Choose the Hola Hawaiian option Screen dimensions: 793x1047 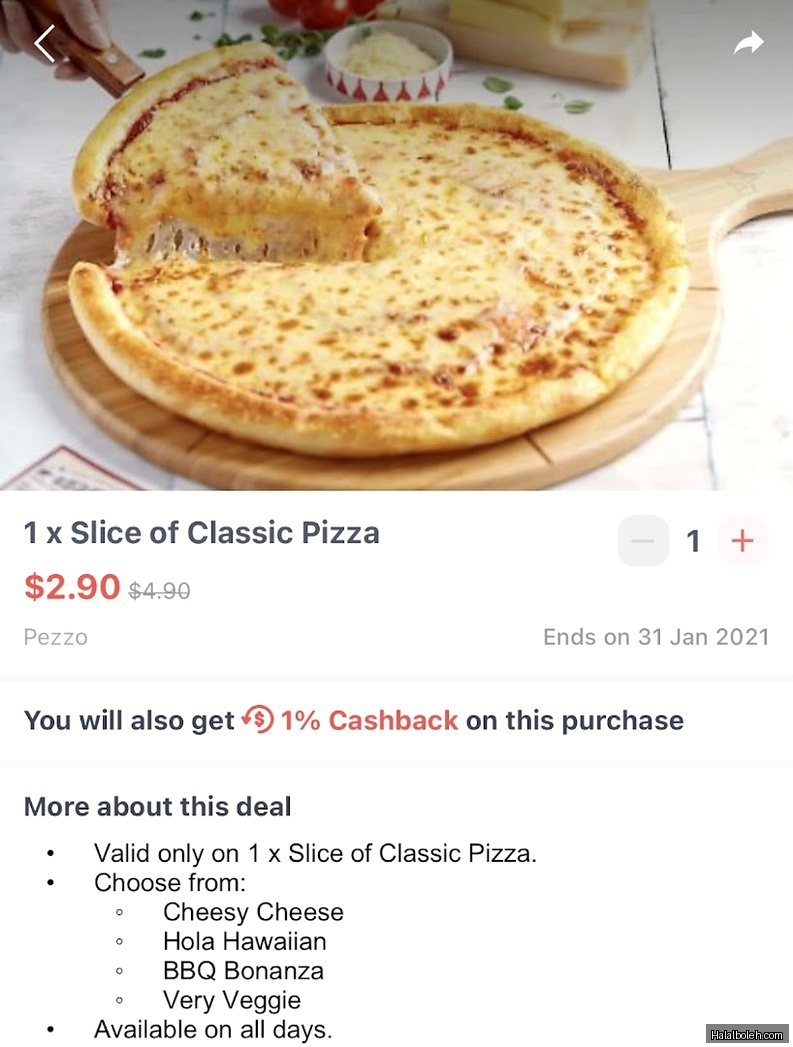click(x=245, y=941)
